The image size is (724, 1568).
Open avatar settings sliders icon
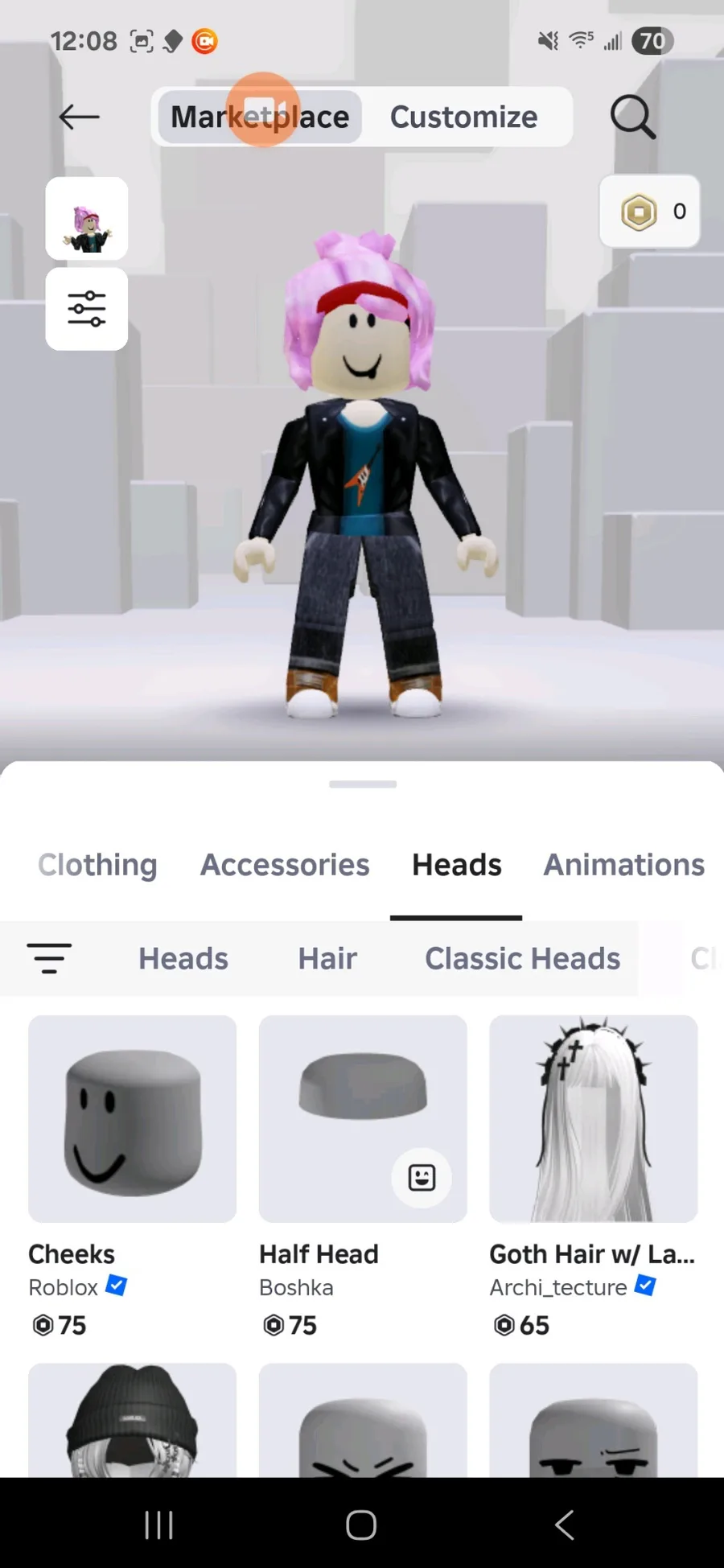87,309
